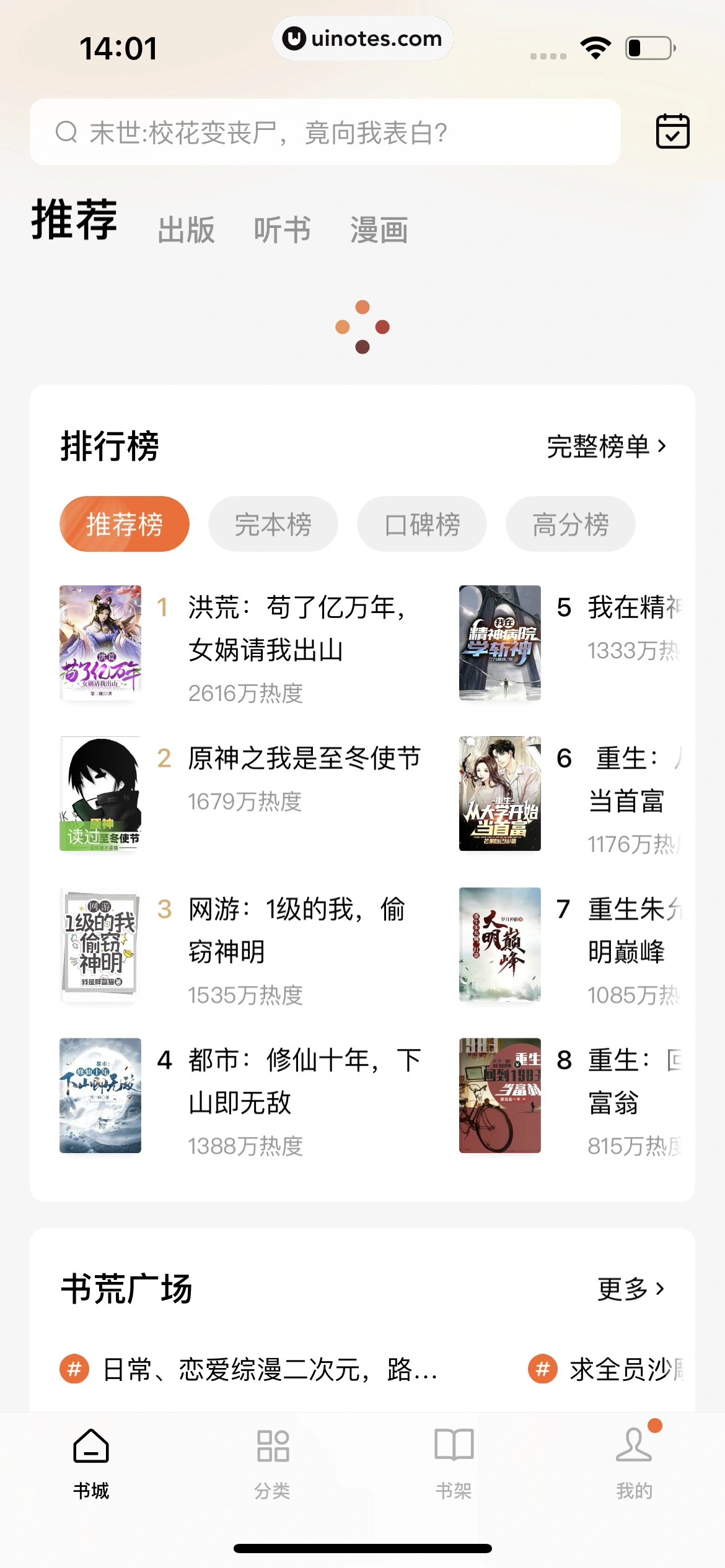The height and width of the screenshot is (1568, 725).
Task: Go to the 书架 tab
Action: pos(454,1463)
